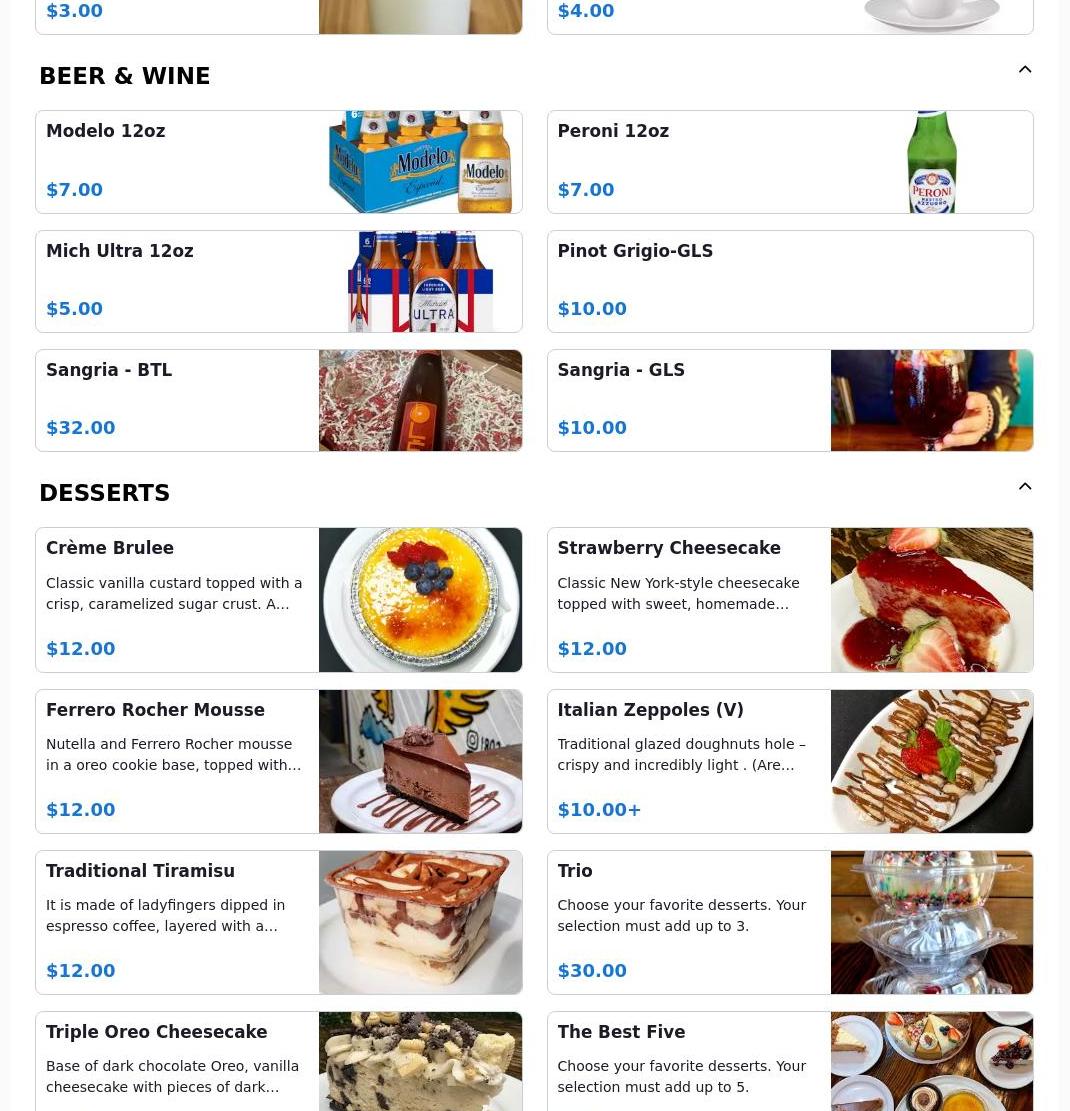Image resolution: width=1070 pixels, height=1111 pixels.
Task: Choose the Mich Ultra 12oz card
Action: coord(278,282)
